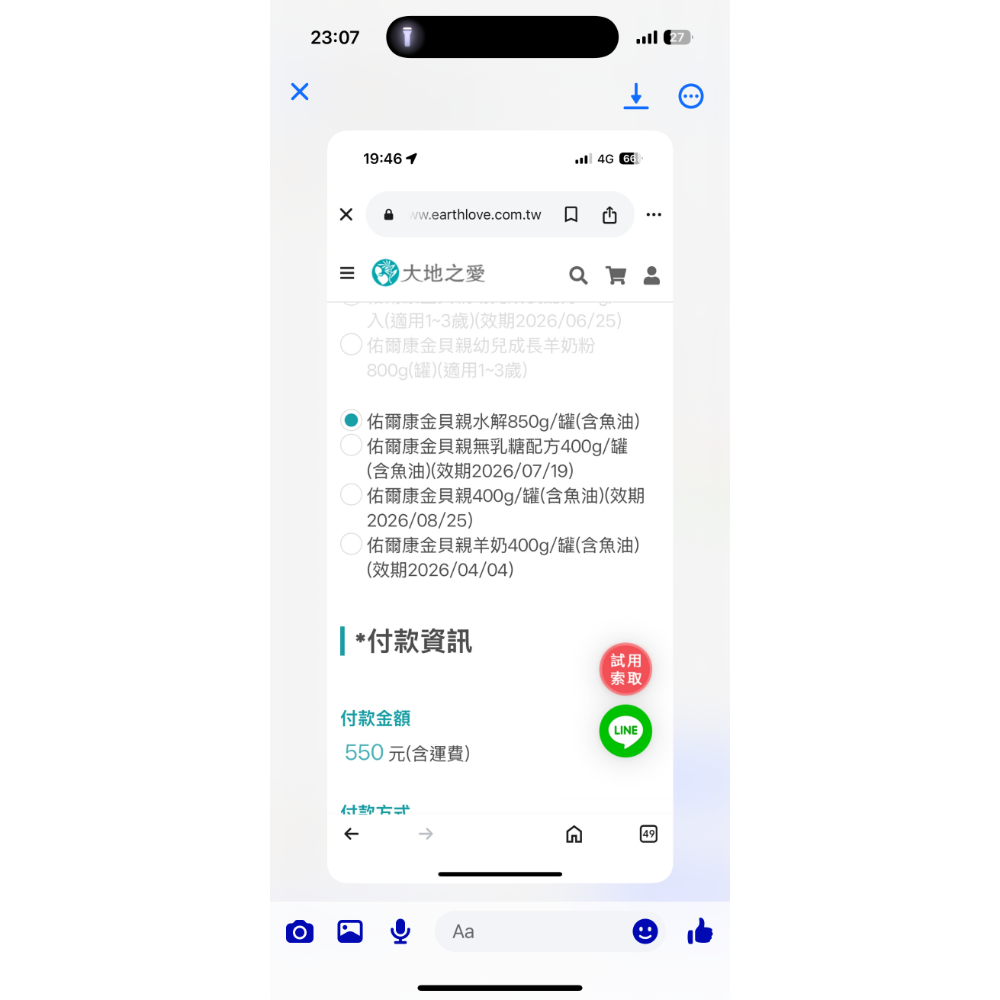The image size is (1000, 1000).
Task: Close the image viewer
Action: coord(299,92)
